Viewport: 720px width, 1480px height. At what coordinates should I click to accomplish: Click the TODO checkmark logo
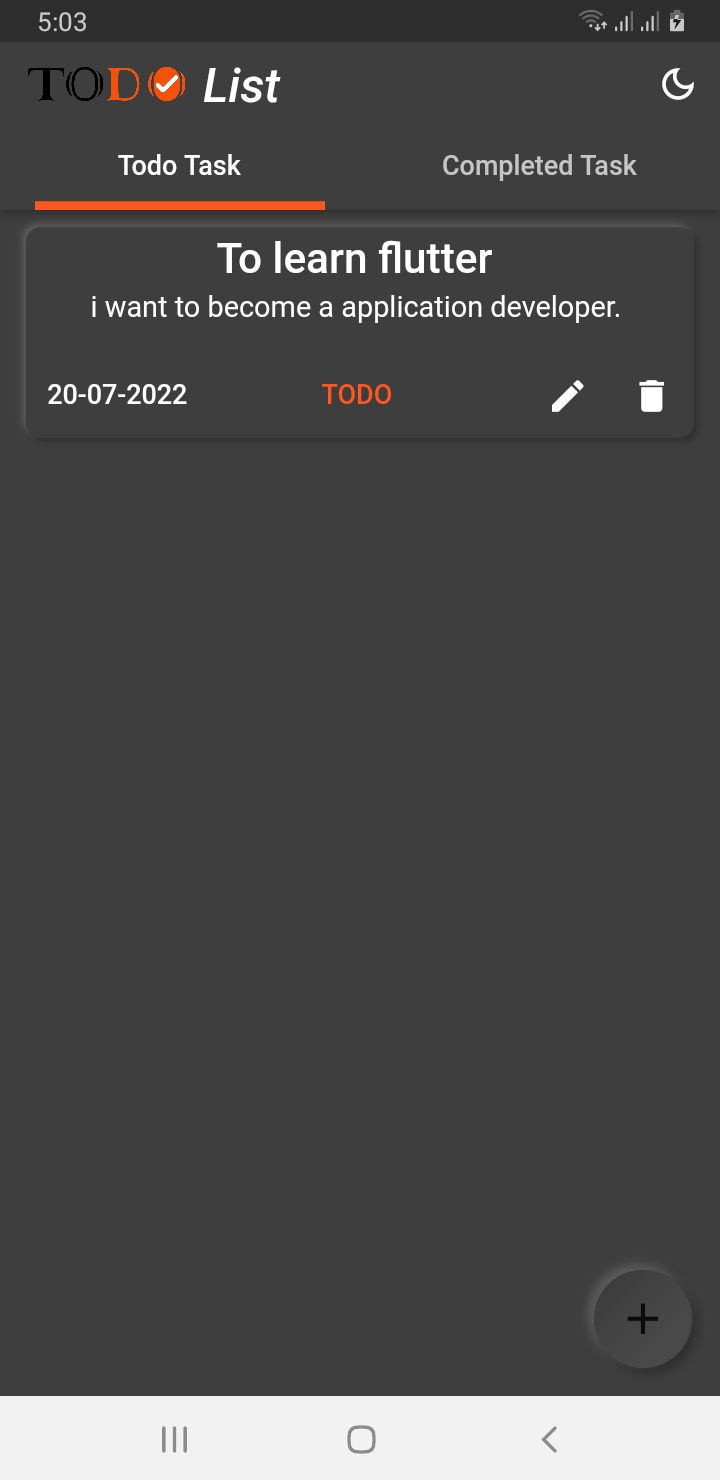point(166,84)
